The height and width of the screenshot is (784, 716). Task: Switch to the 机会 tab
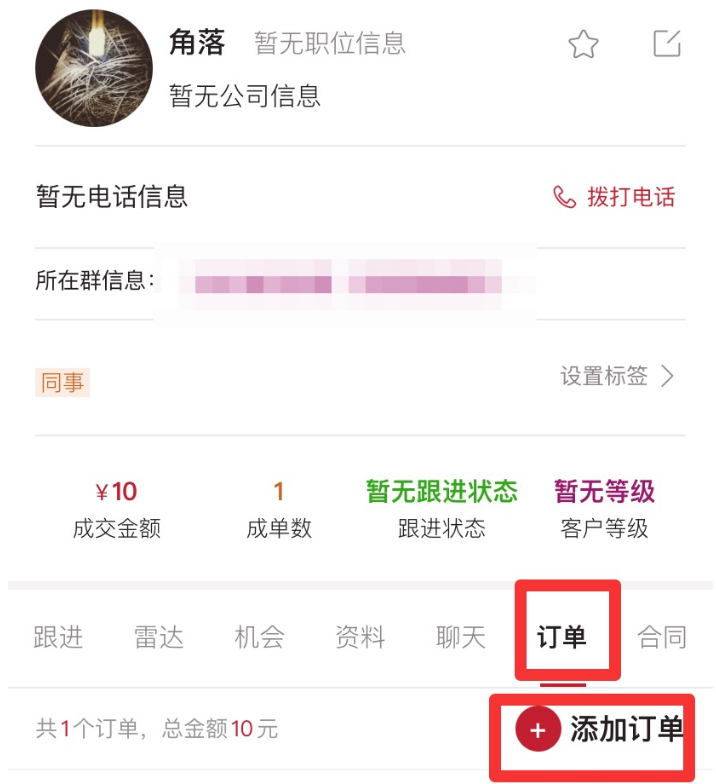260,637
